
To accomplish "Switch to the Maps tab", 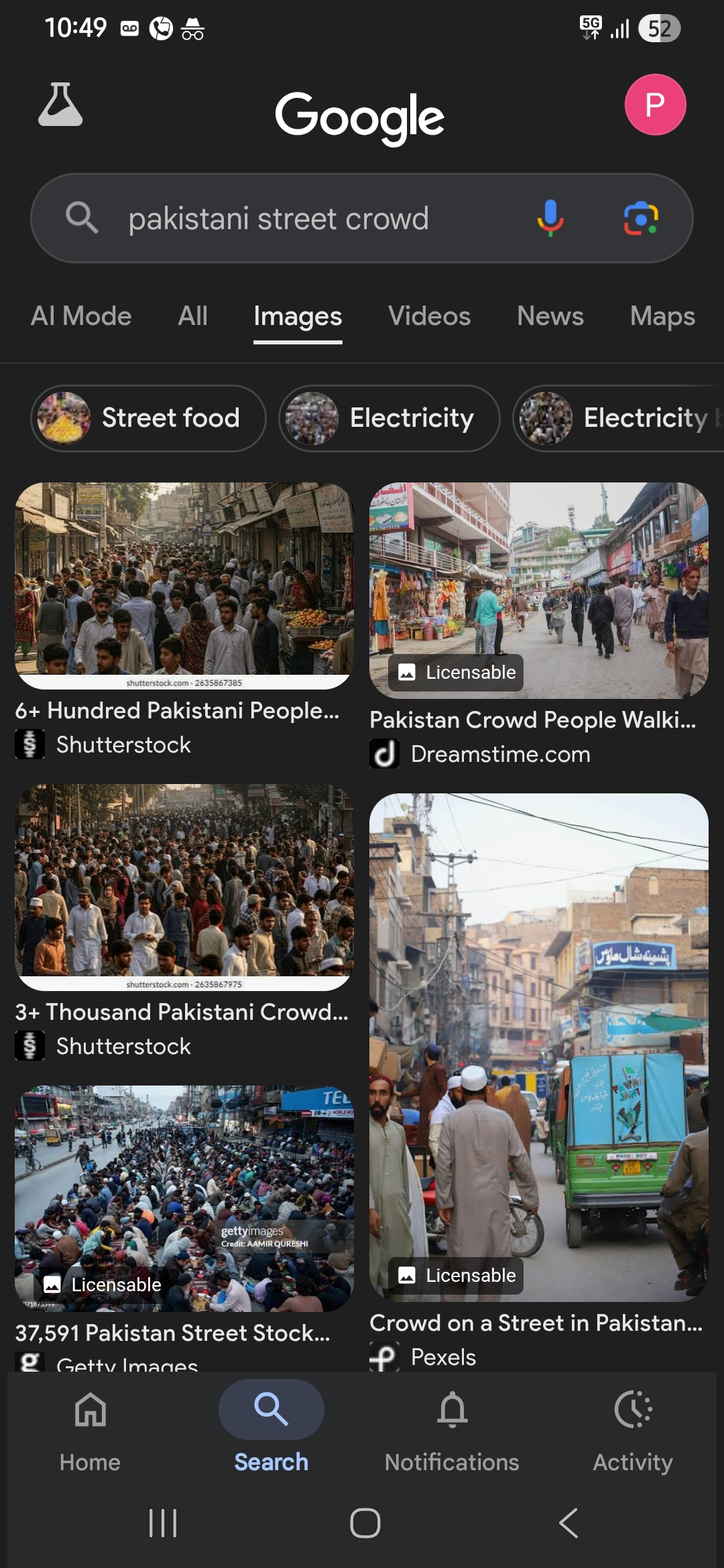I will 662,316.
